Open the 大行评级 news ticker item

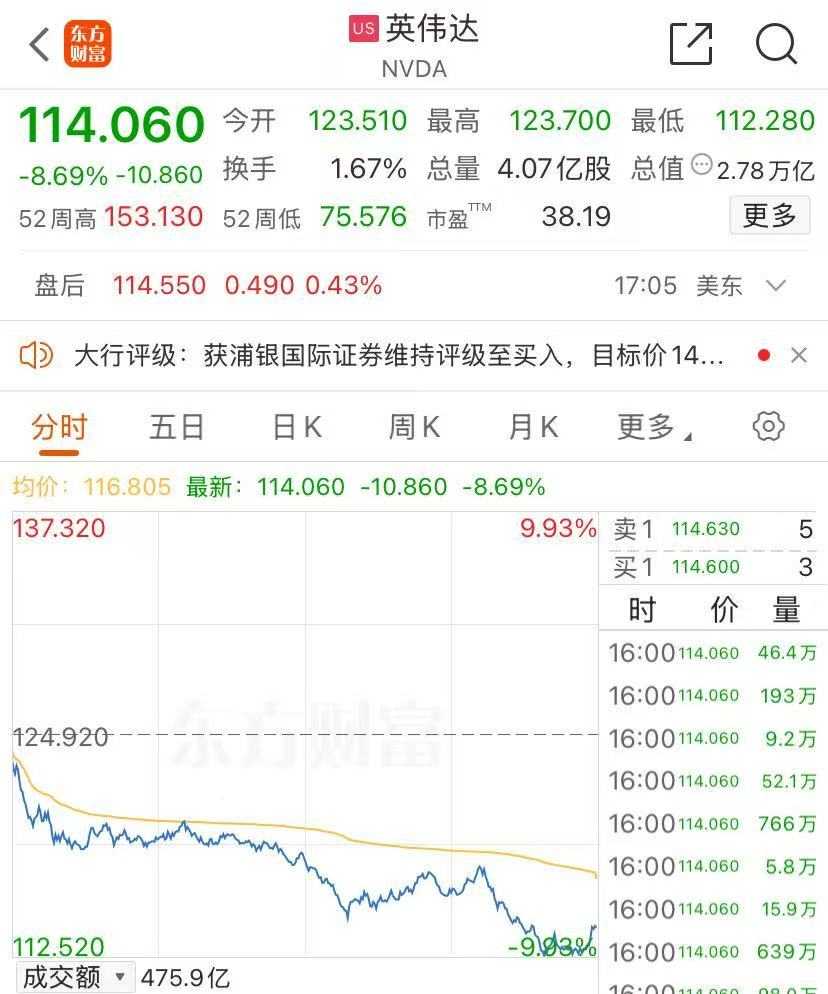click(398, 355)
